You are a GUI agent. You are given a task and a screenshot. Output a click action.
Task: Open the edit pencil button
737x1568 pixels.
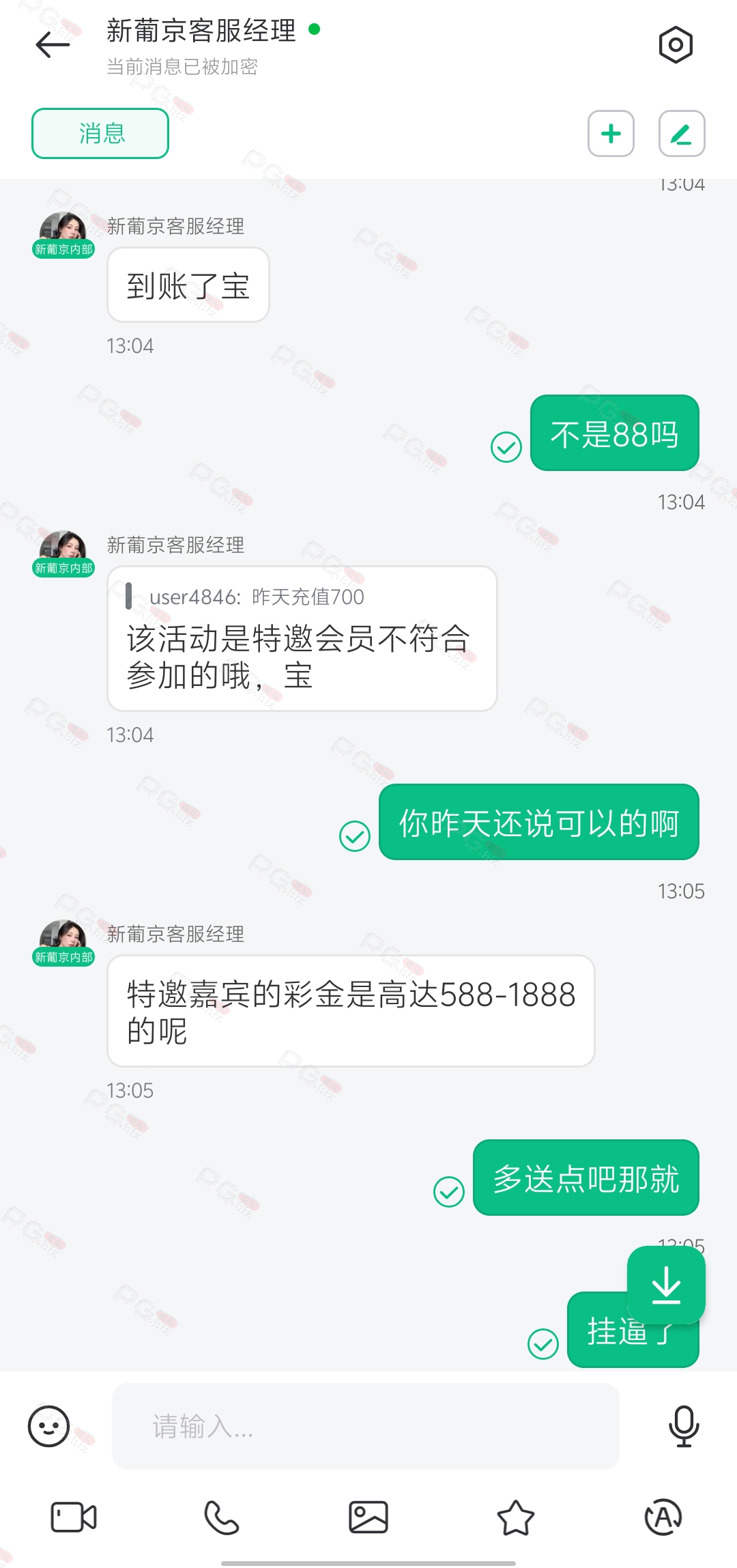pyautogui.click(x=681, y=133)
